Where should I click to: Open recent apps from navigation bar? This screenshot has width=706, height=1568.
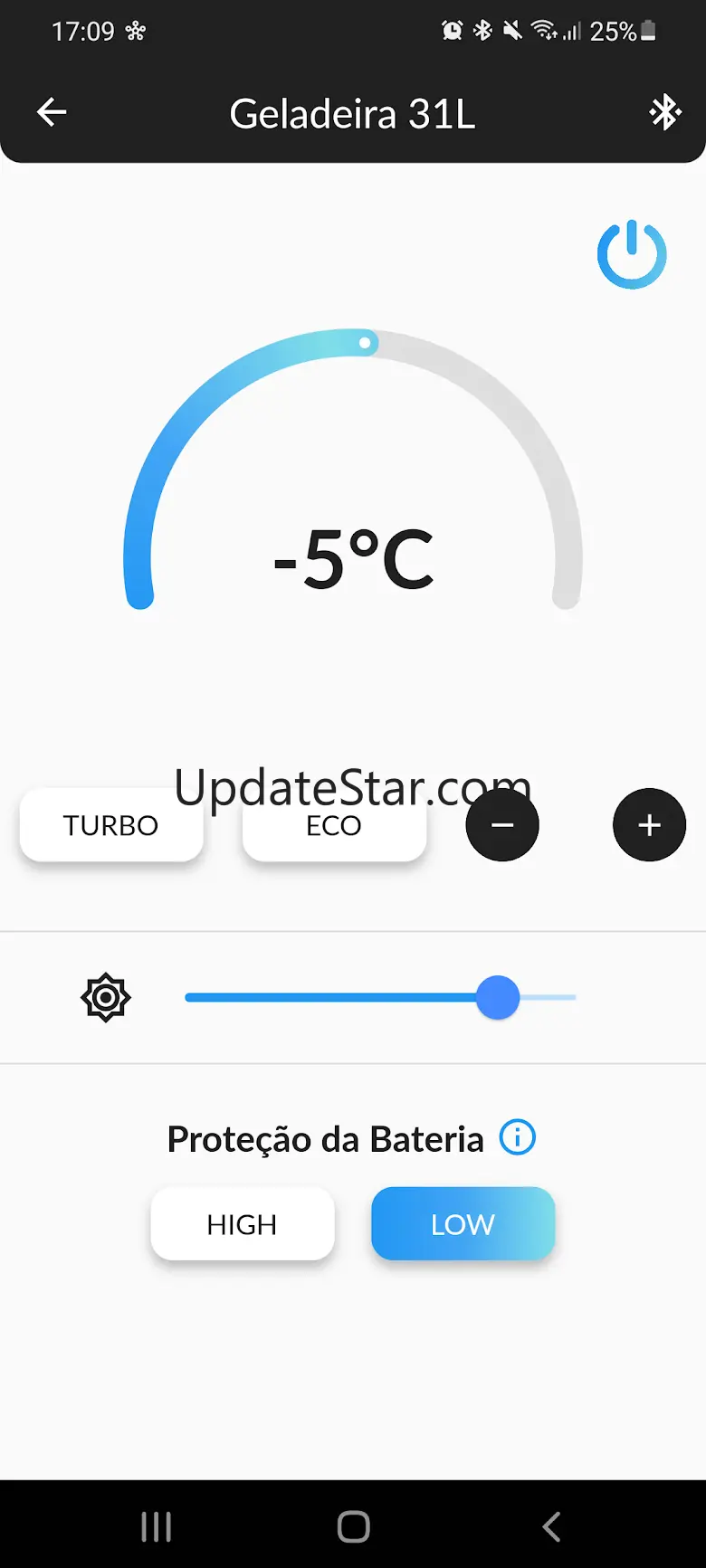[x=157, y=1527]
